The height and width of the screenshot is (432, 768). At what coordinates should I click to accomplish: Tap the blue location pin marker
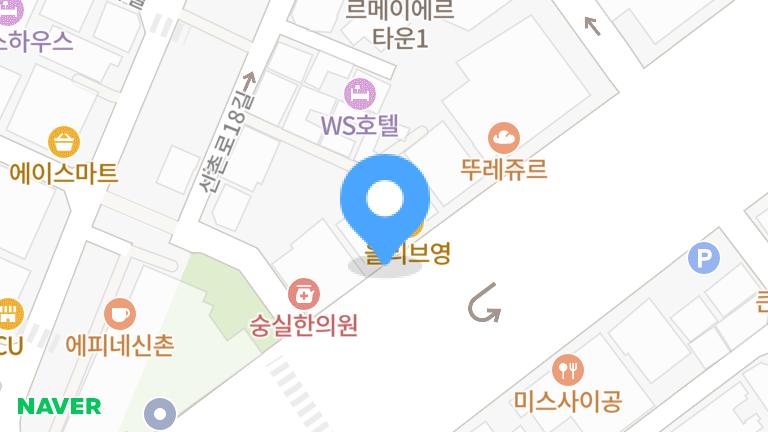click(385, 204)
